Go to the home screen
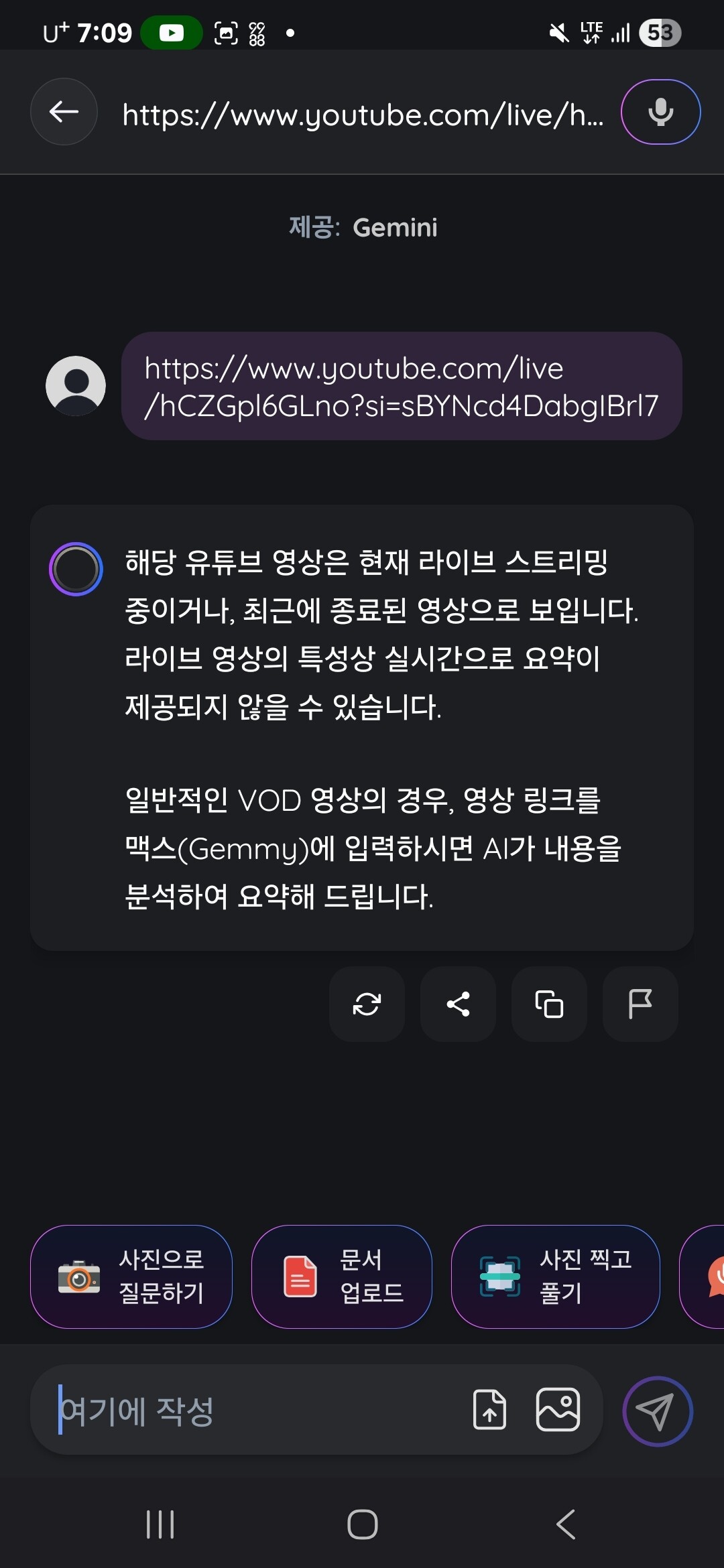 (362, 1524)
